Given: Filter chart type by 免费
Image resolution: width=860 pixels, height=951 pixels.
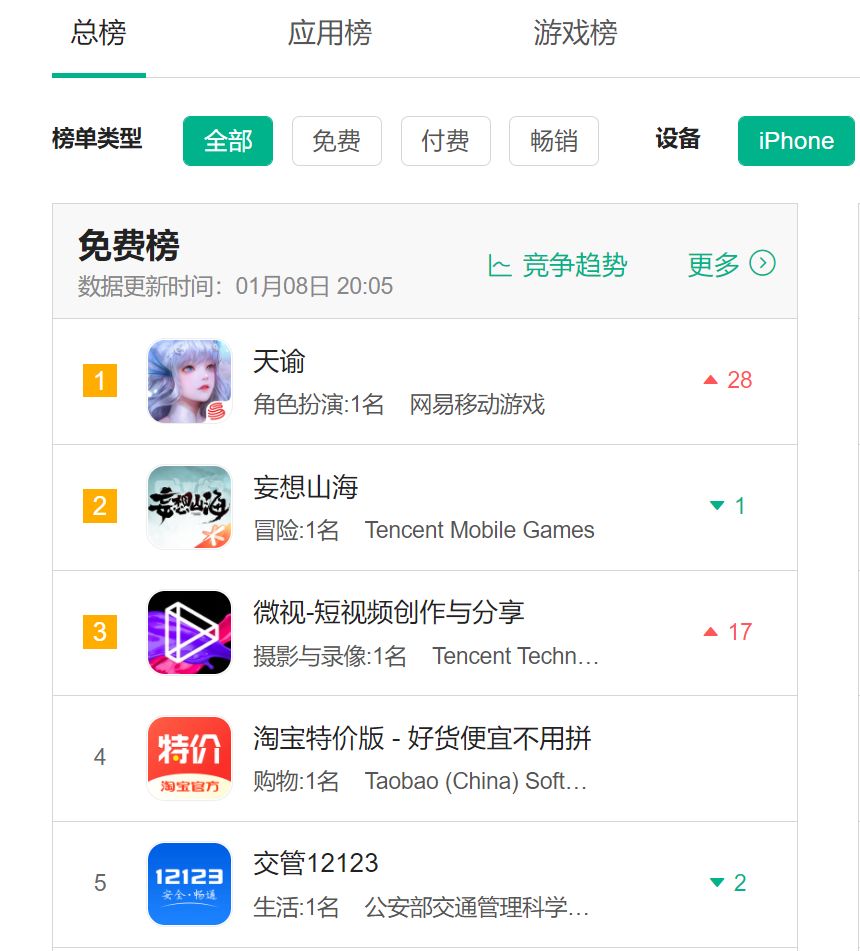Looking at the screenshot, I should (336, 141).
